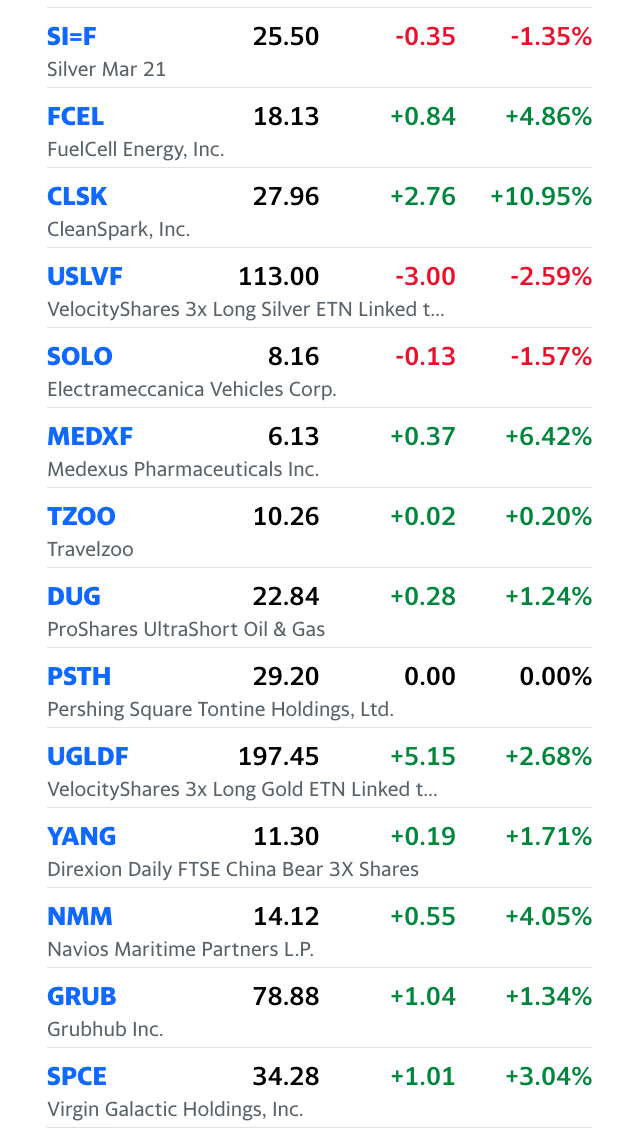
Task: Open Direxion China Bear YANG row
Action: pyautogui.click(x=320, y=848)
